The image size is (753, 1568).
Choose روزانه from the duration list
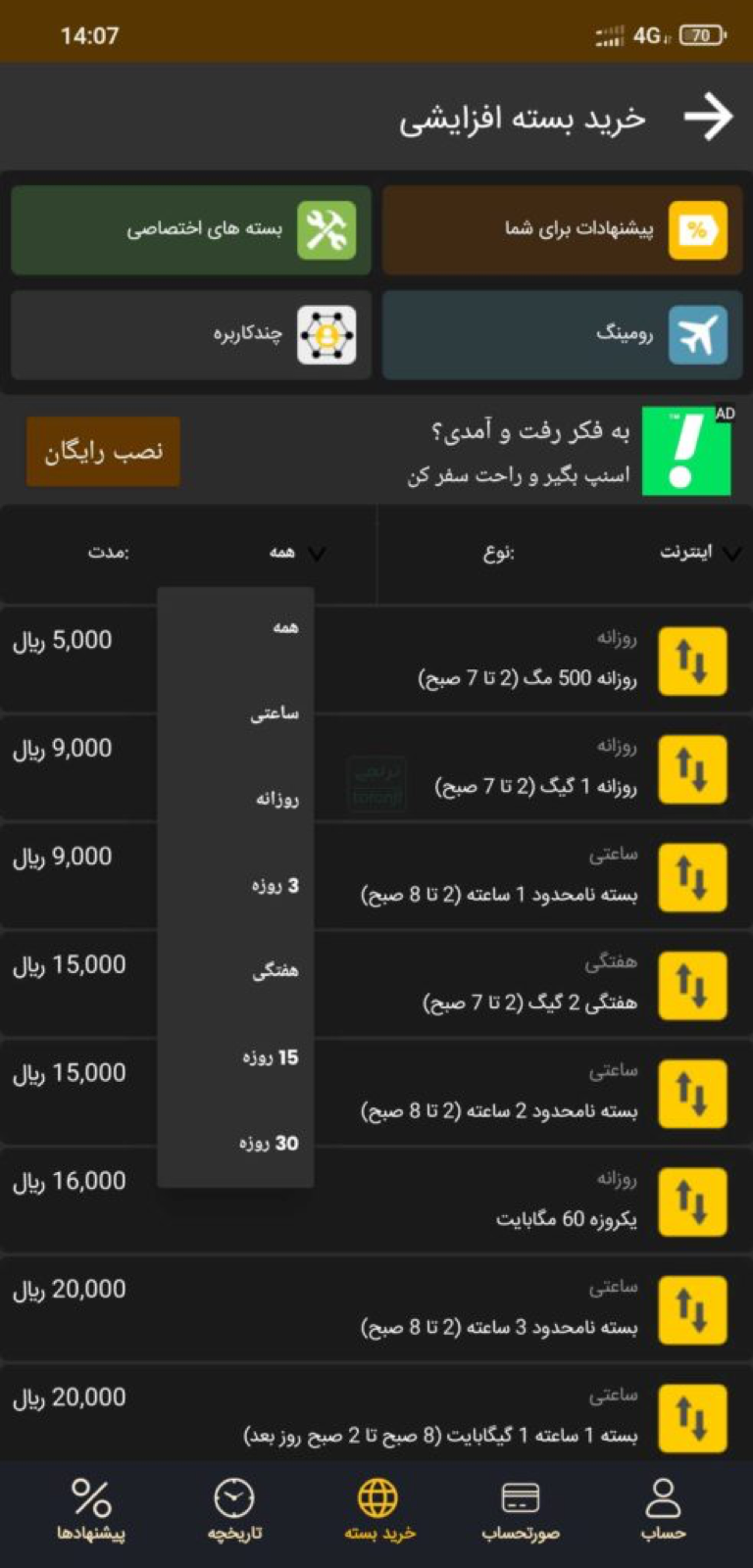(276, 800)
